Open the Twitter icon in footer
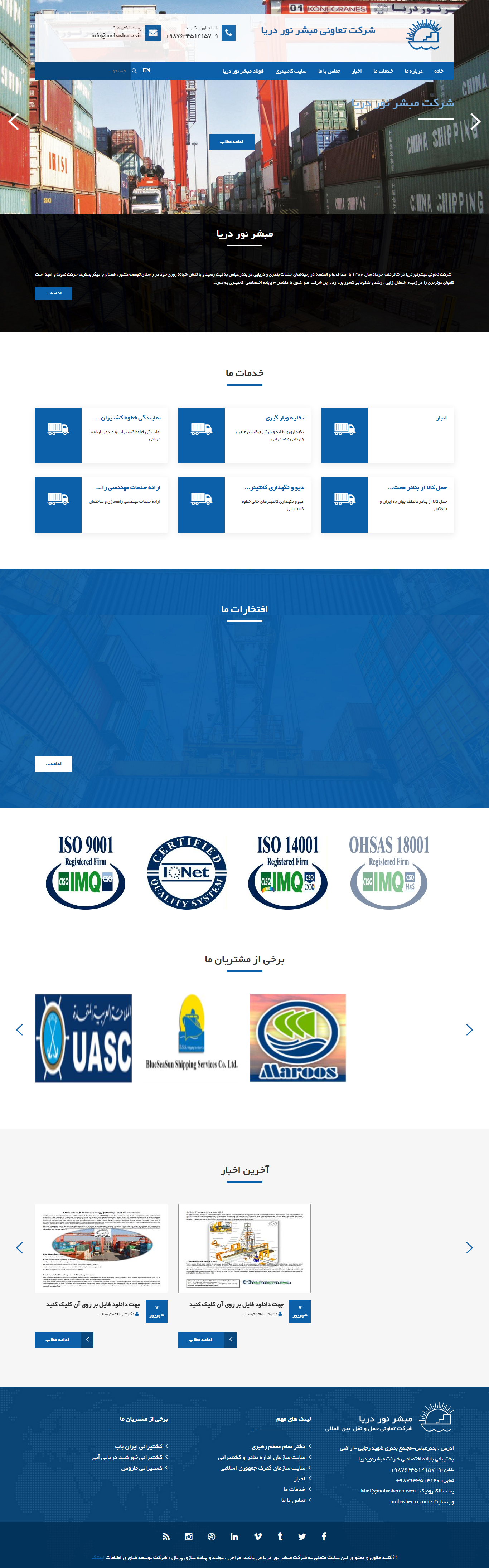Viewport: 489px width, 1568px height. pos(302,1536)
